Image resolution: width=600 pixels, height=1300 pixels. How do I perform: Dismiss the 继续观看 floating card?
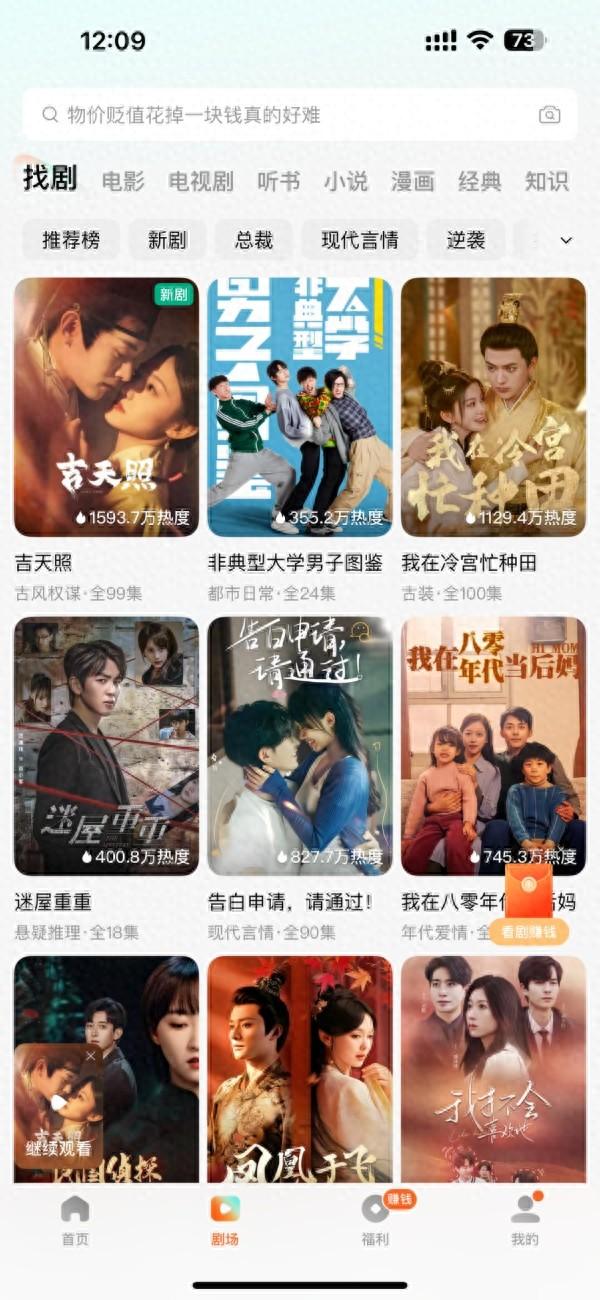(91, 1056)
